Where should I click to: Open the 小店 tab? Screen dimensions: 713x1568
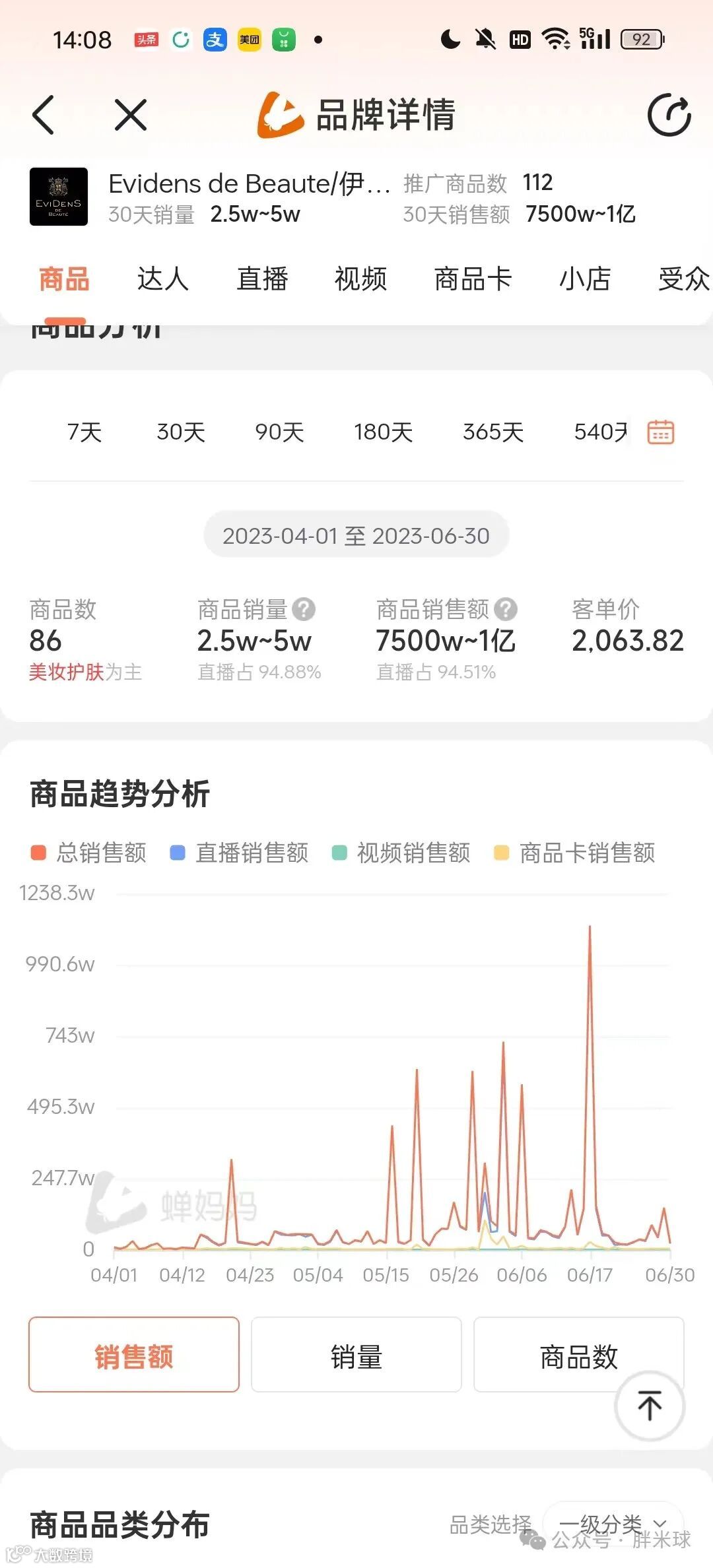click(x=585, y=279)
